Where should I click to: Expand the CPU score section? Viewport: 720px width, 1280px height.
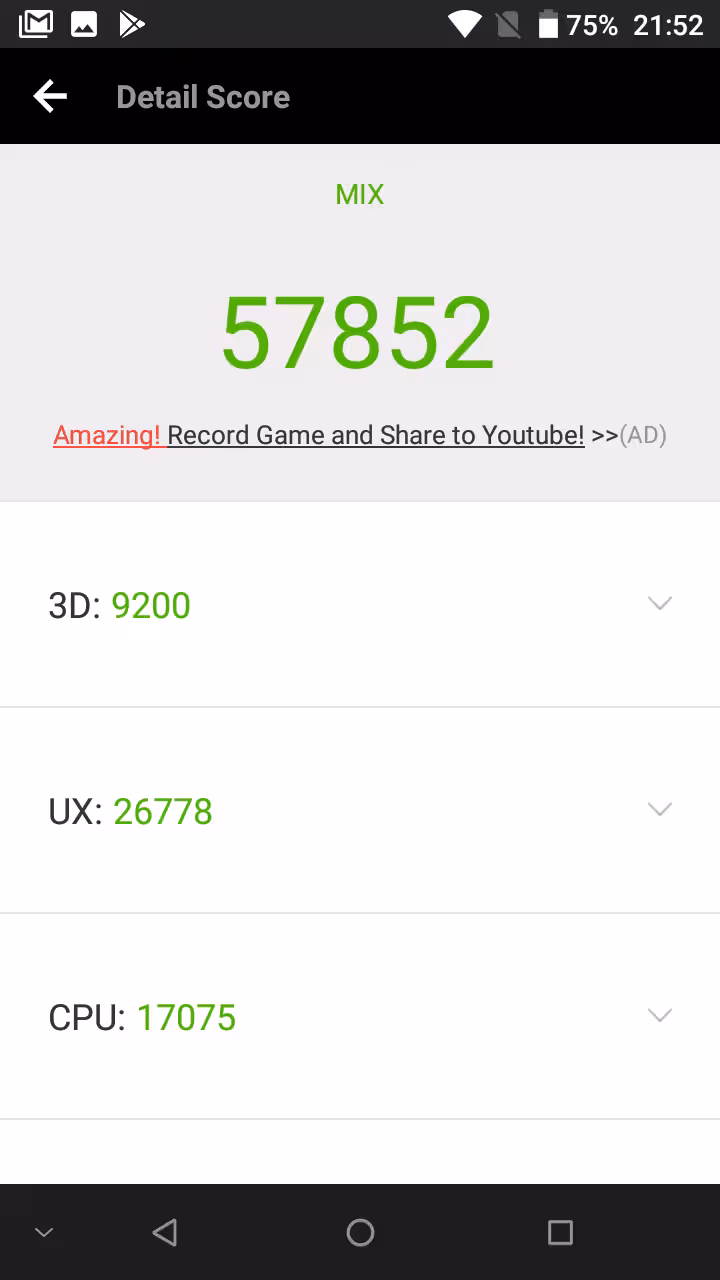(x=659, y=1016)
